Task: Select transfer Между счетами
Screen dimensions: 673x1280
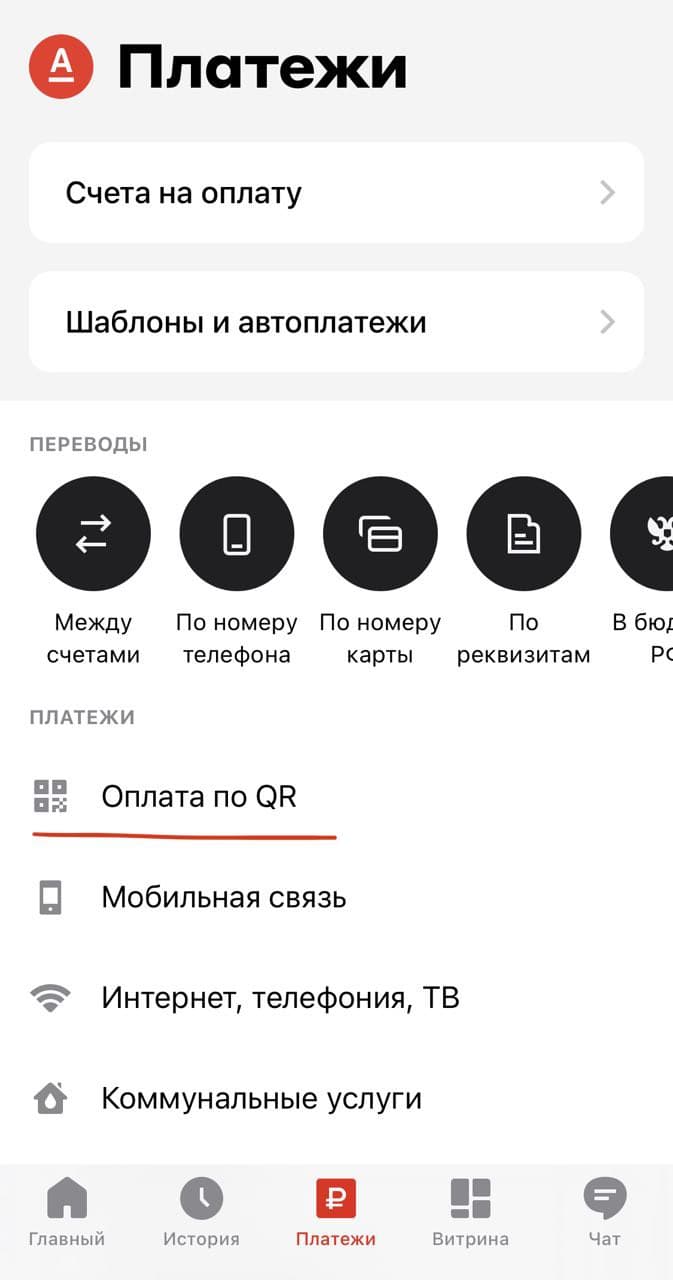Action: (93, 535)
